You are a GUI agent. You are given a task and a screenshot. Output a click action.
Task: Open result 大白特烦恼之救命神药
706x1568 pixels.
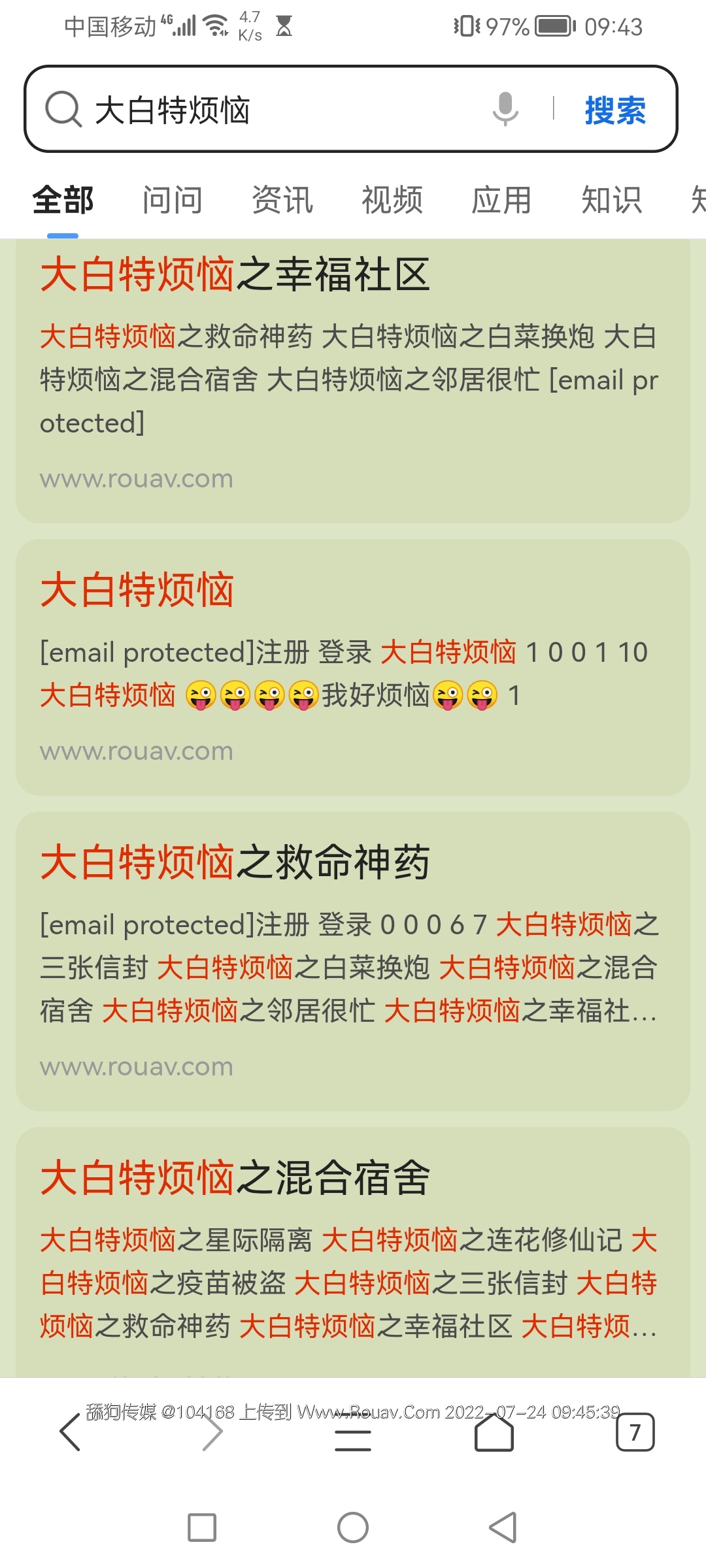(235, 862)
